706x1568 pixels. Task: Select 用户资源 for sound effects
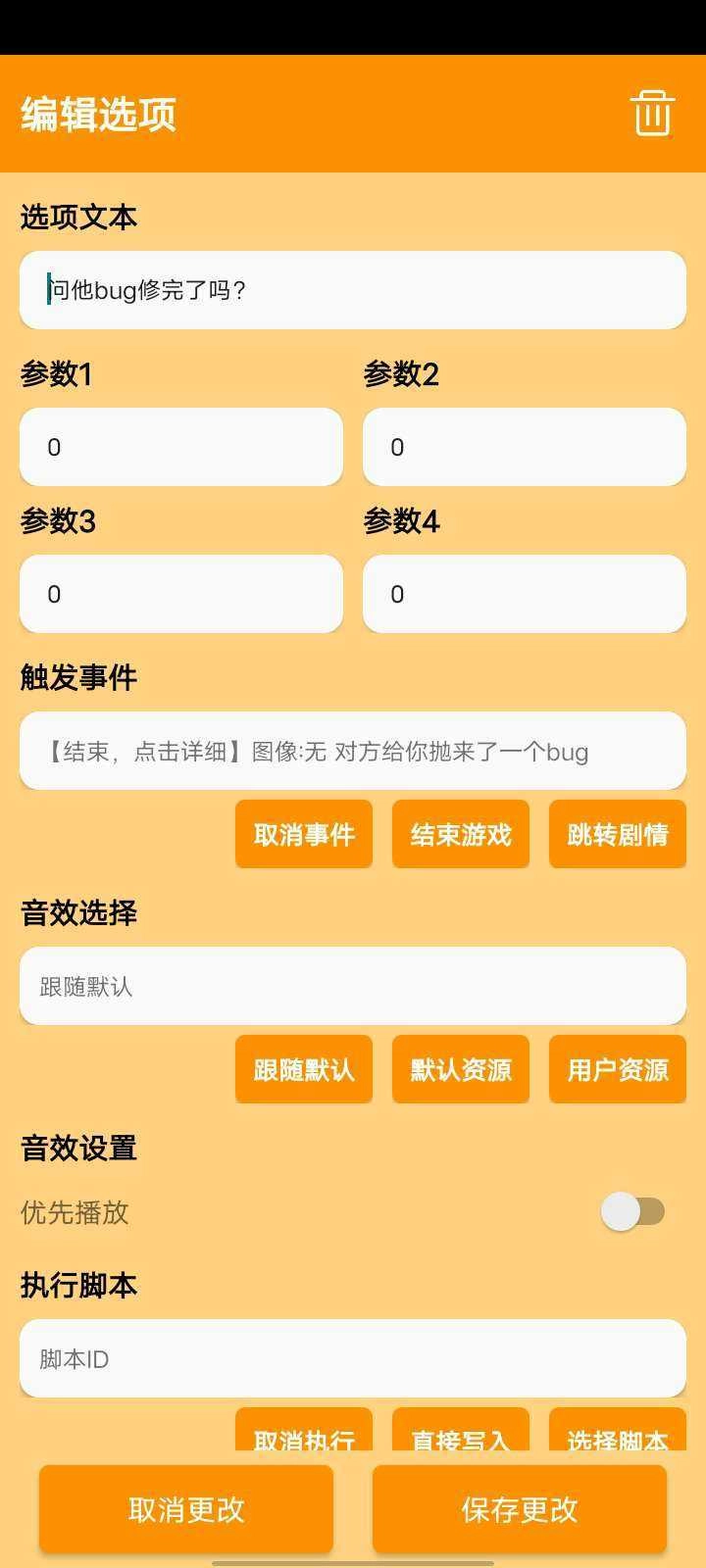617,1069
